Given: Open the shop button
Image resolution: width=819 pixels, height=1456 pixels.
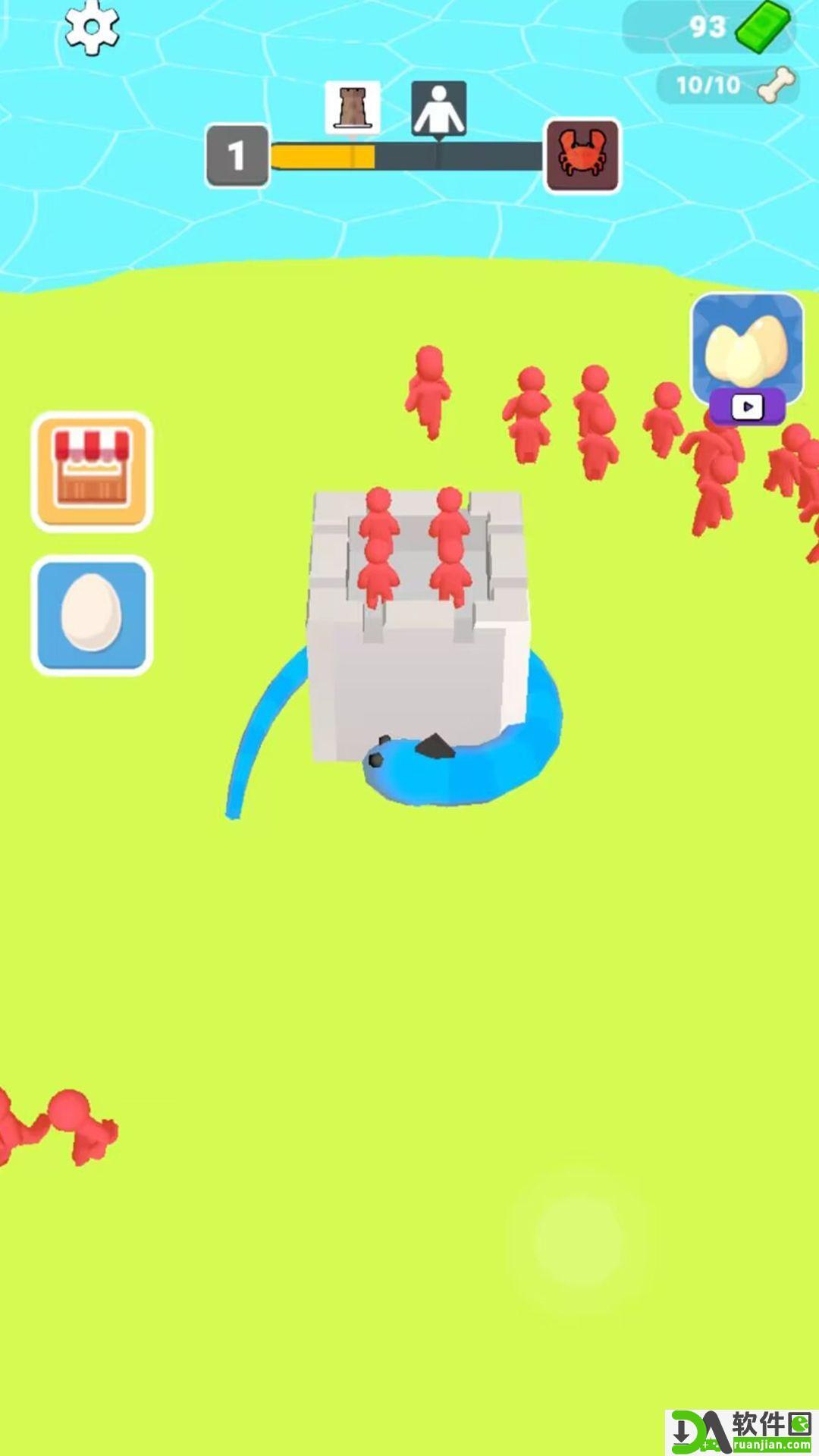Looking at the screenshot, I should coord(92,471).
